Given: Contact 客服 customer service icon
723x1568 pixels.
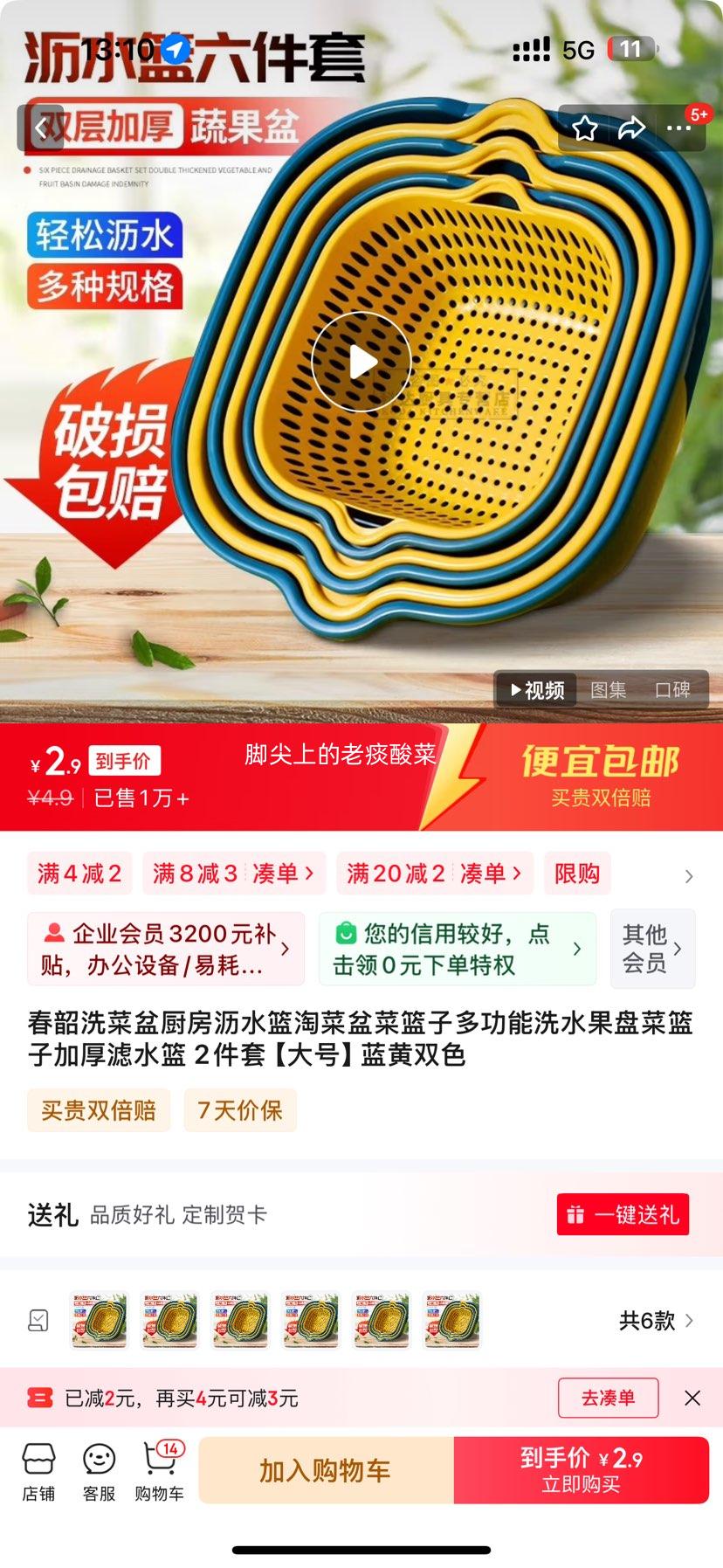Looking at the screenshot, I should [x=98, y=1470].
